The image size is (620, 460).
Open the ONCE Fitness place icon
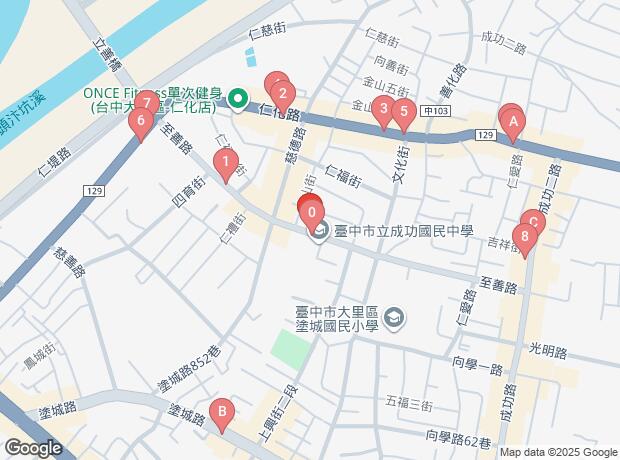click(238, 98)
